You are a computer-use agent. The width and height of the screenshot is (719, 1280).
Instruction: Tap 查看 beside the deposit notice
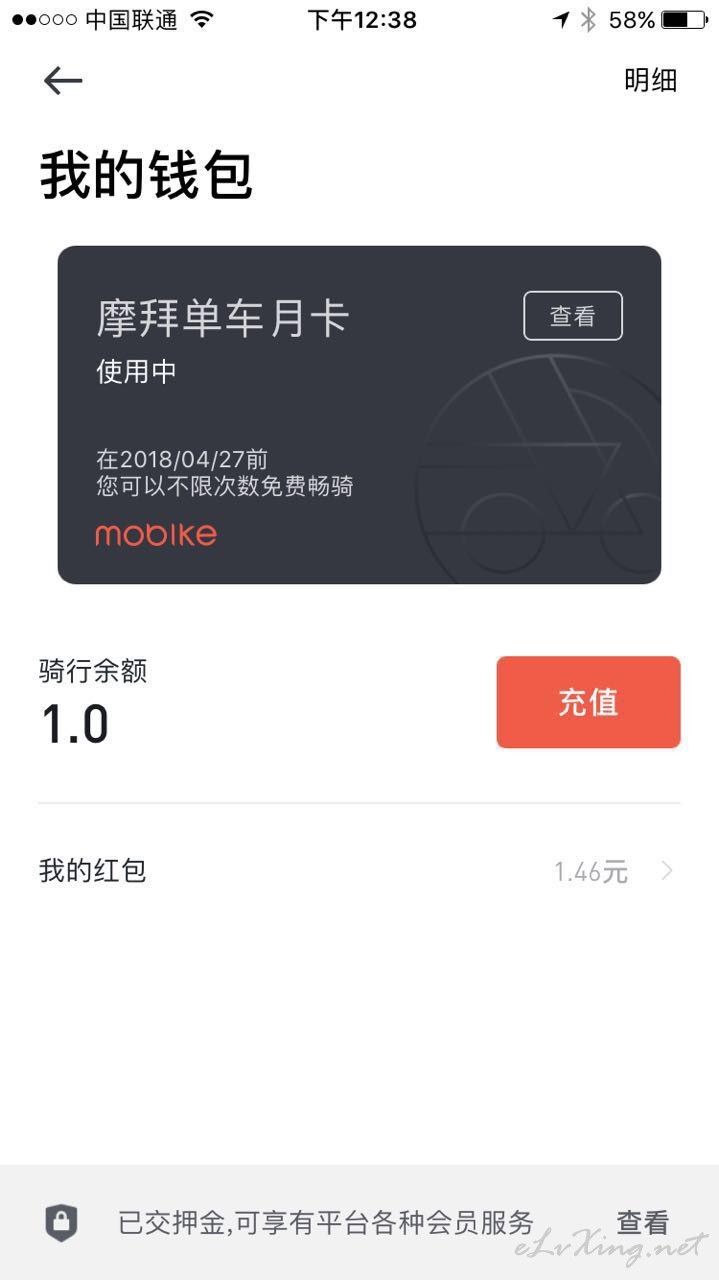click(642, 1222)
